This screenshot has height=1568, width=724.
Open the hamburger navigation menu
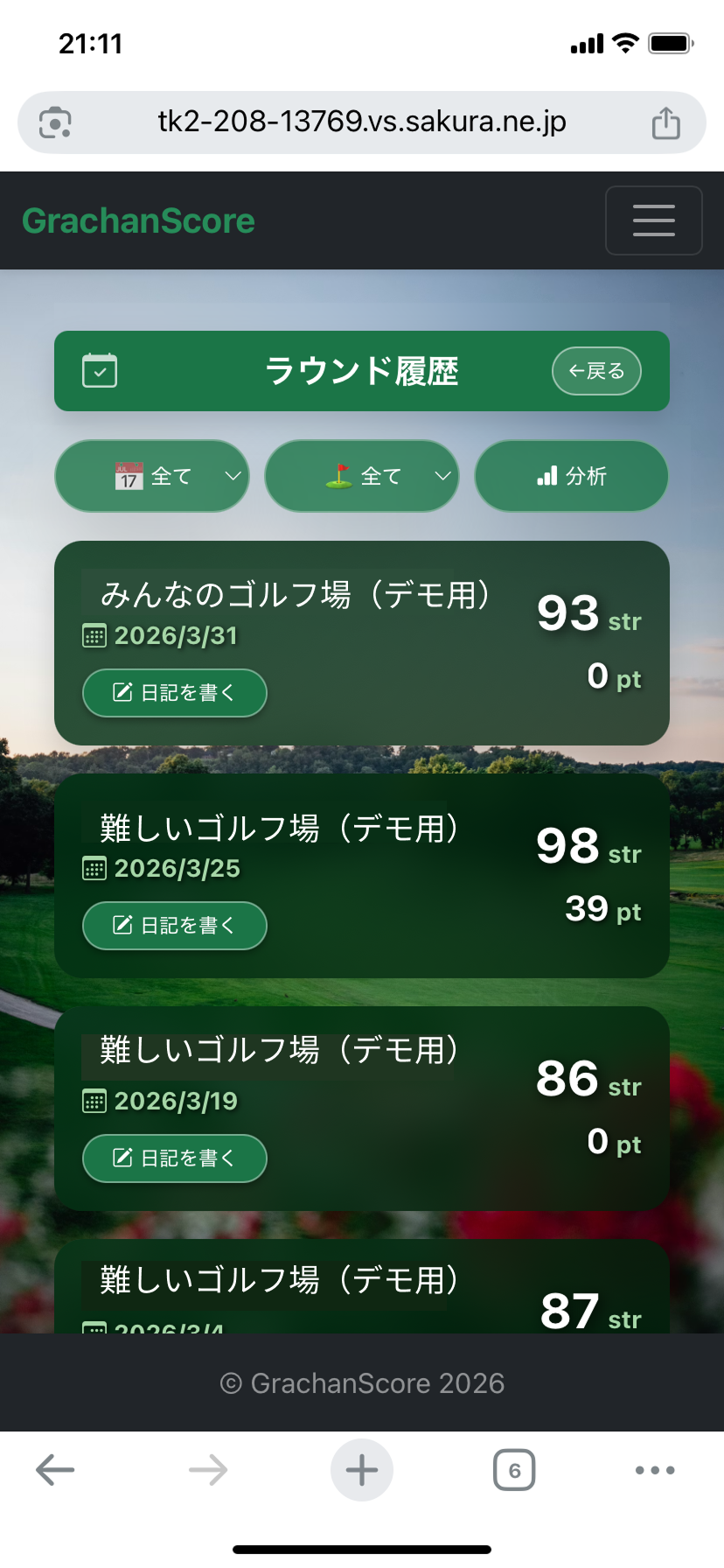(653, 220)
